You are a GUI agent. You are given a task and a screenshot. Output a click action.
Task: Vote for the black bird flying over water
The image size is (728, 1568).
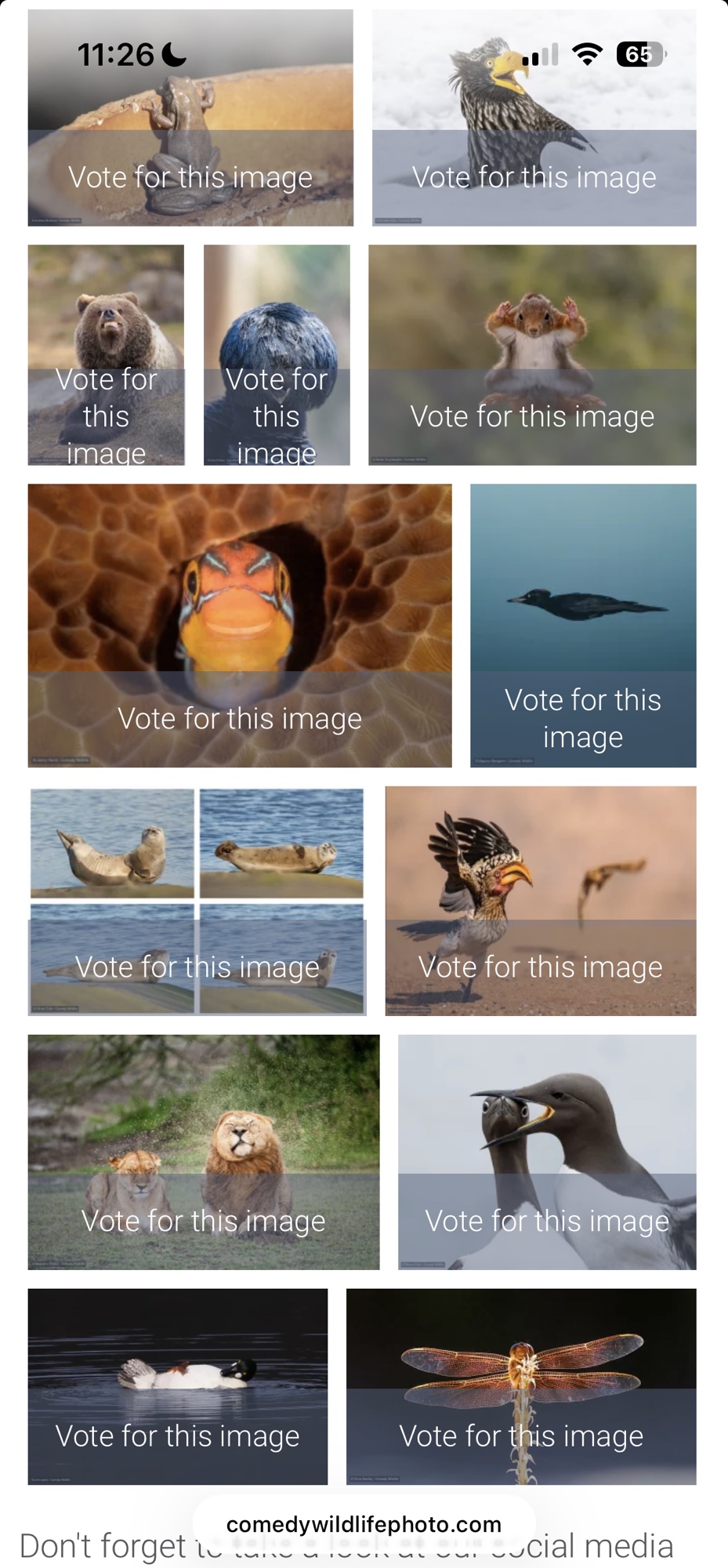[582, 718]
